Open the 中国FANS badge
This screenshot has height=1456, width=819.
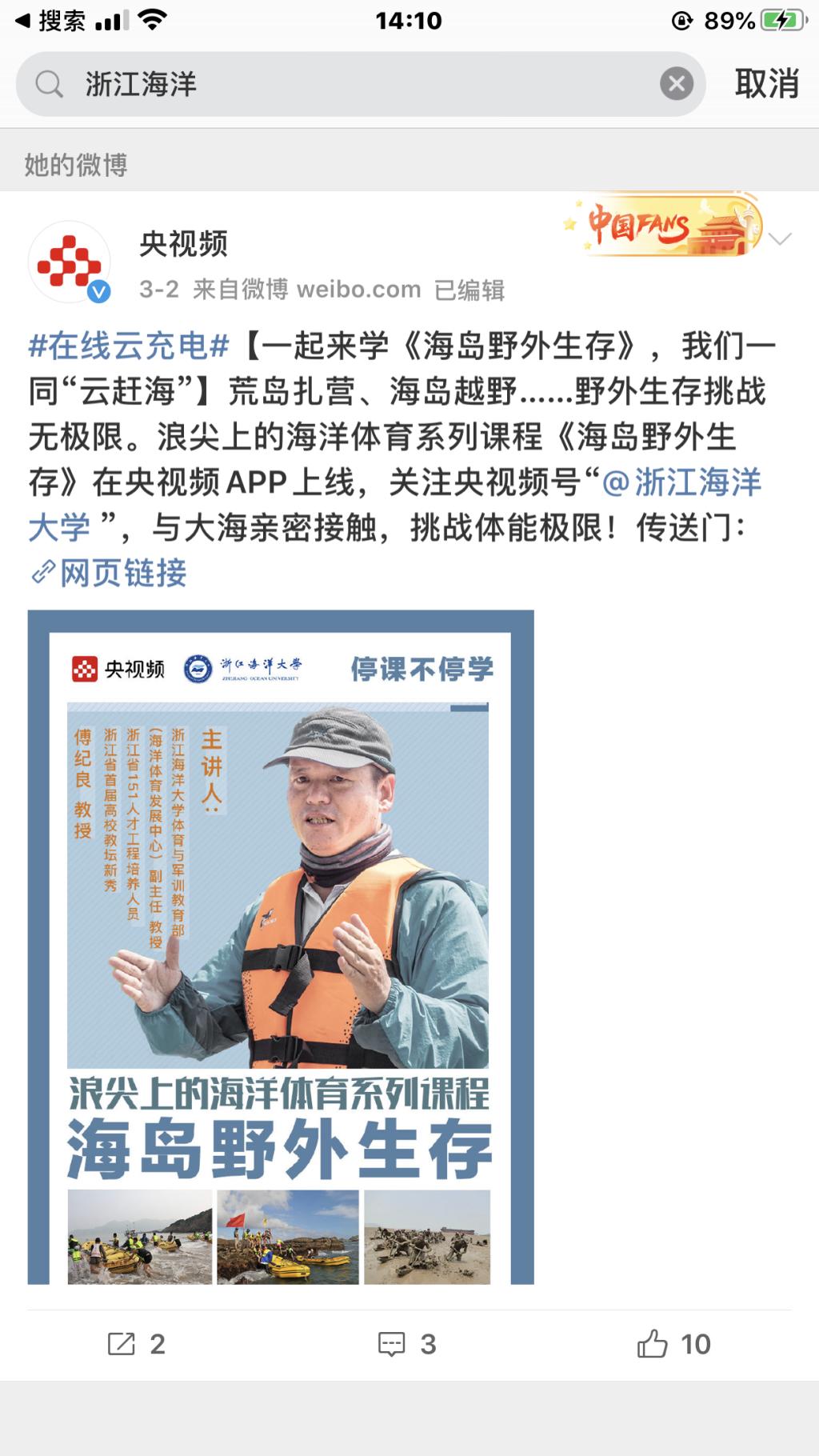coord(662,225)
